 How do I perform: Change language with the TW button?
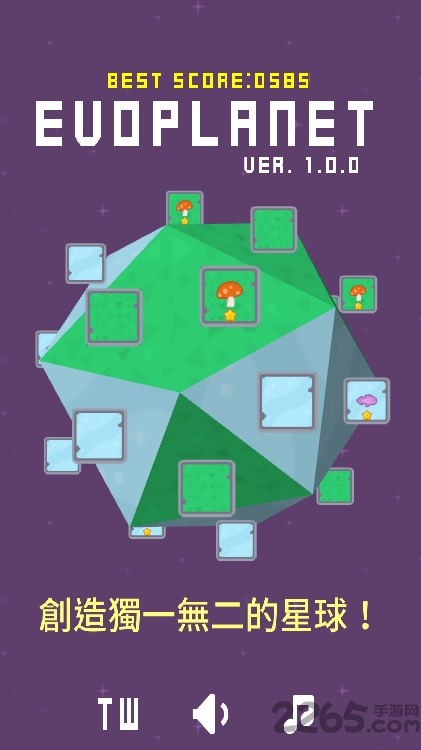[x=118, y=713]
